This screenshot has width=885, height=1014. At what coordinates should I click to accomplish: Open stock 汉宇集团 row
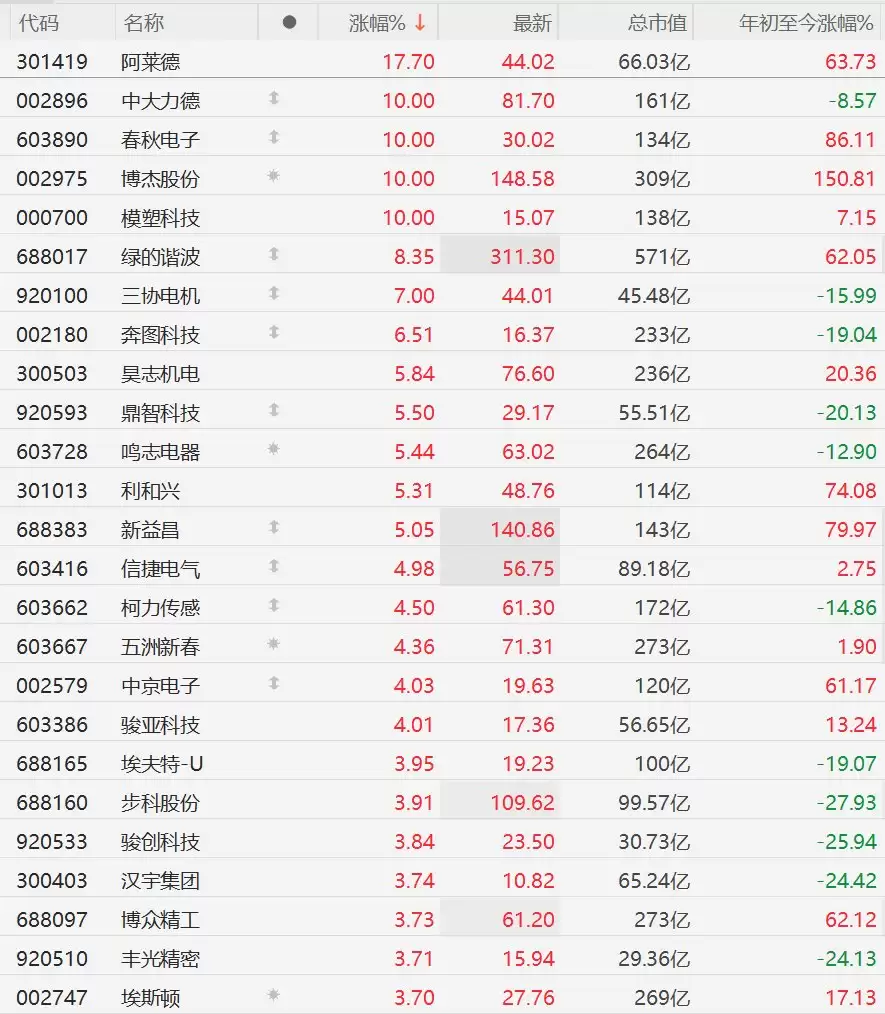click(x=442, y=880)
